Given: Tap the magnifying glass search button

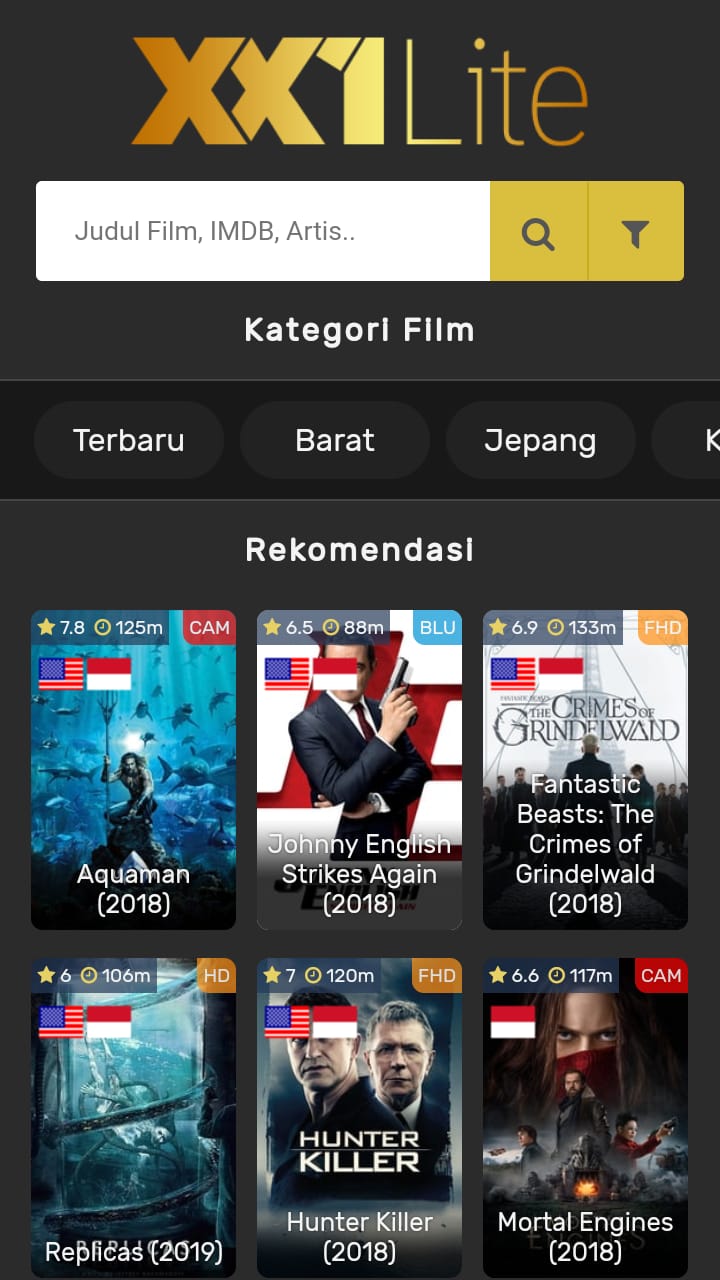Looking at the screenshot, I should pyautogui.click(x=538, y=232).
